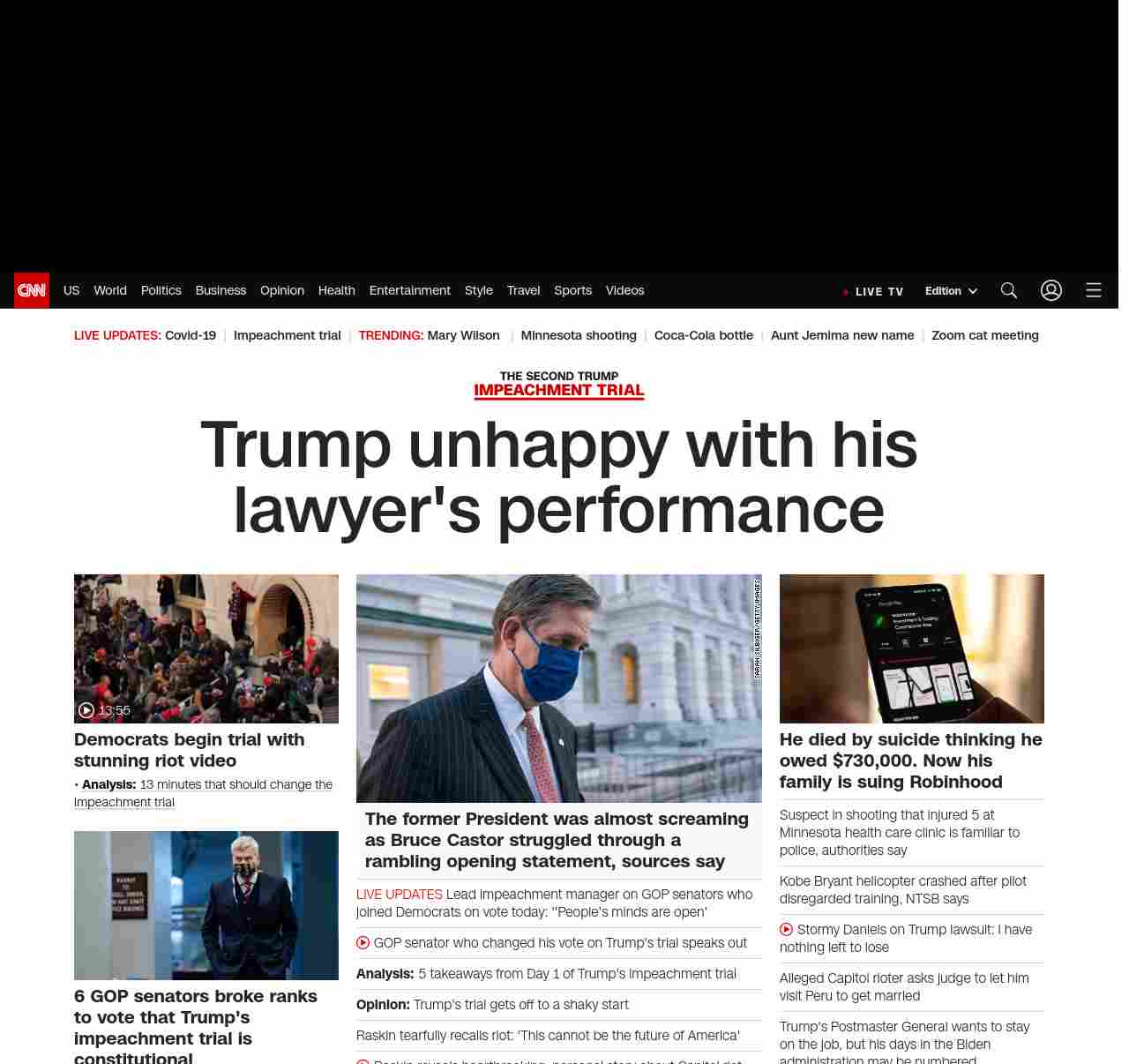Open the search icon in the header
The image size is (1129, 1064).
coord(1009,290)
